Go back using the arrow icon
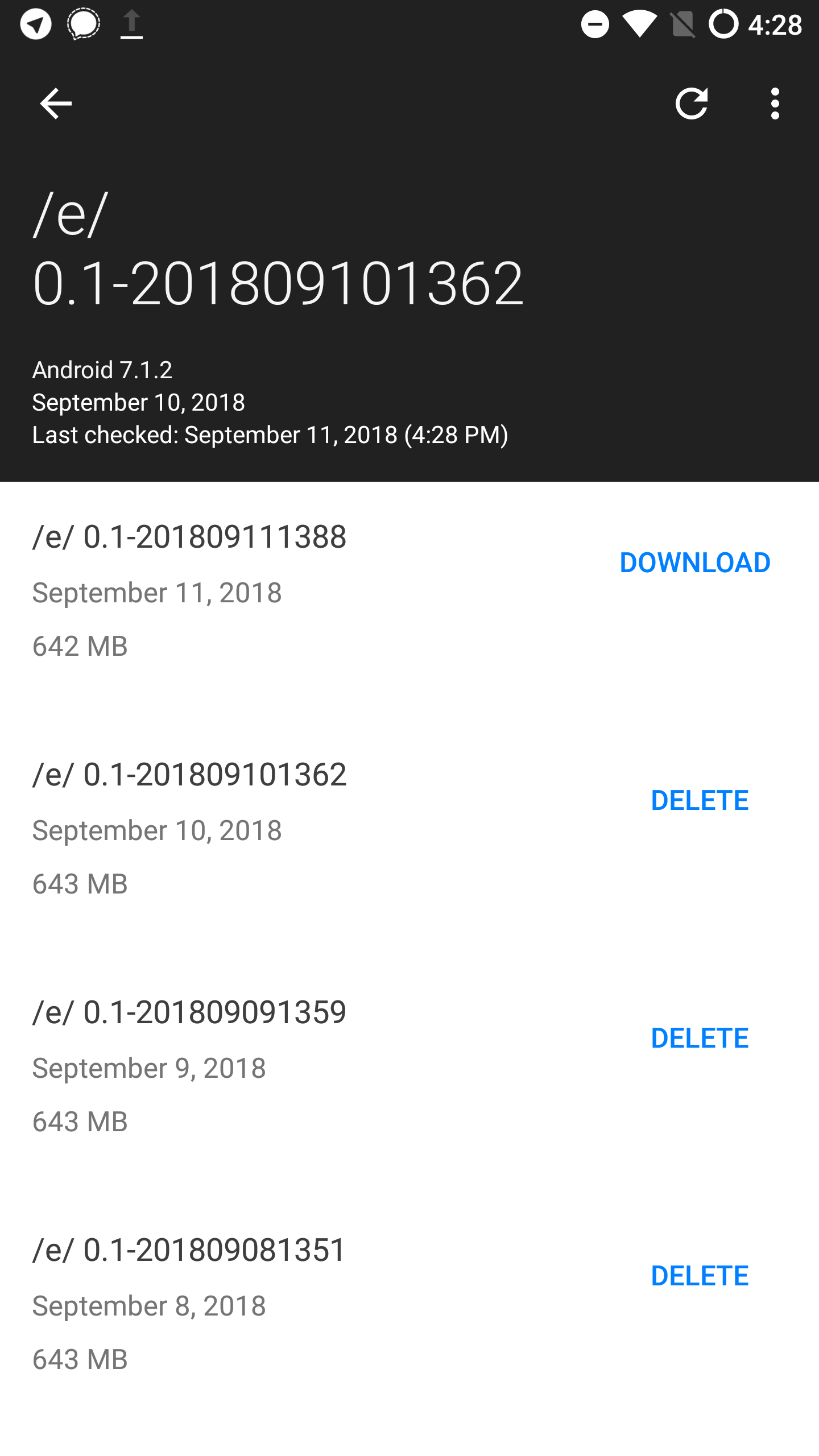The image size is (819, 1456). [56, 104]
